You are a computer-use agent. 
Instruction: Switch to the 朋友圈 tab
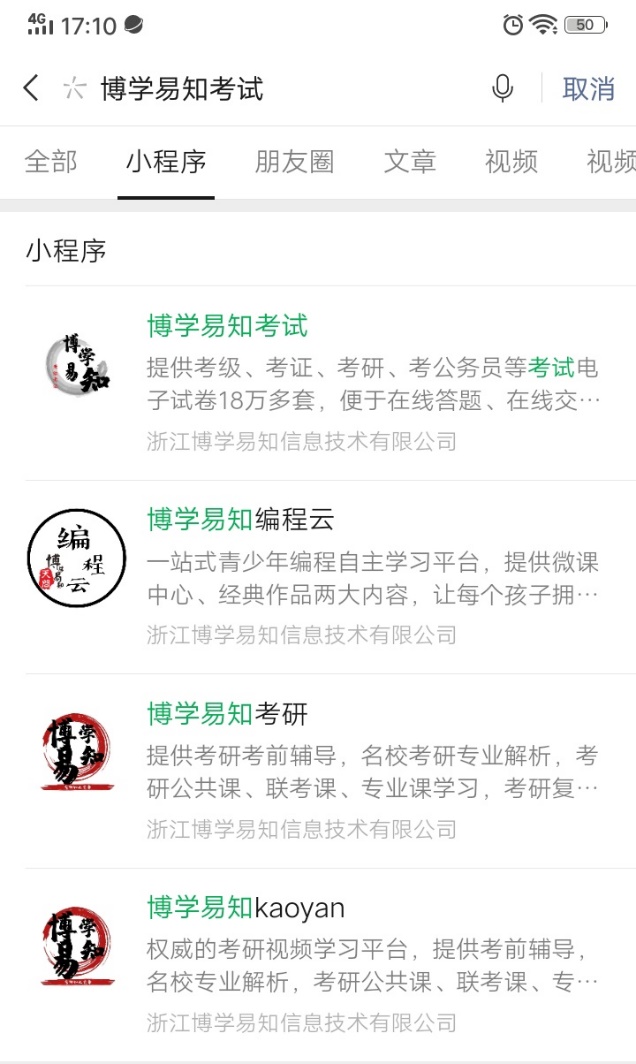point(295,162)
